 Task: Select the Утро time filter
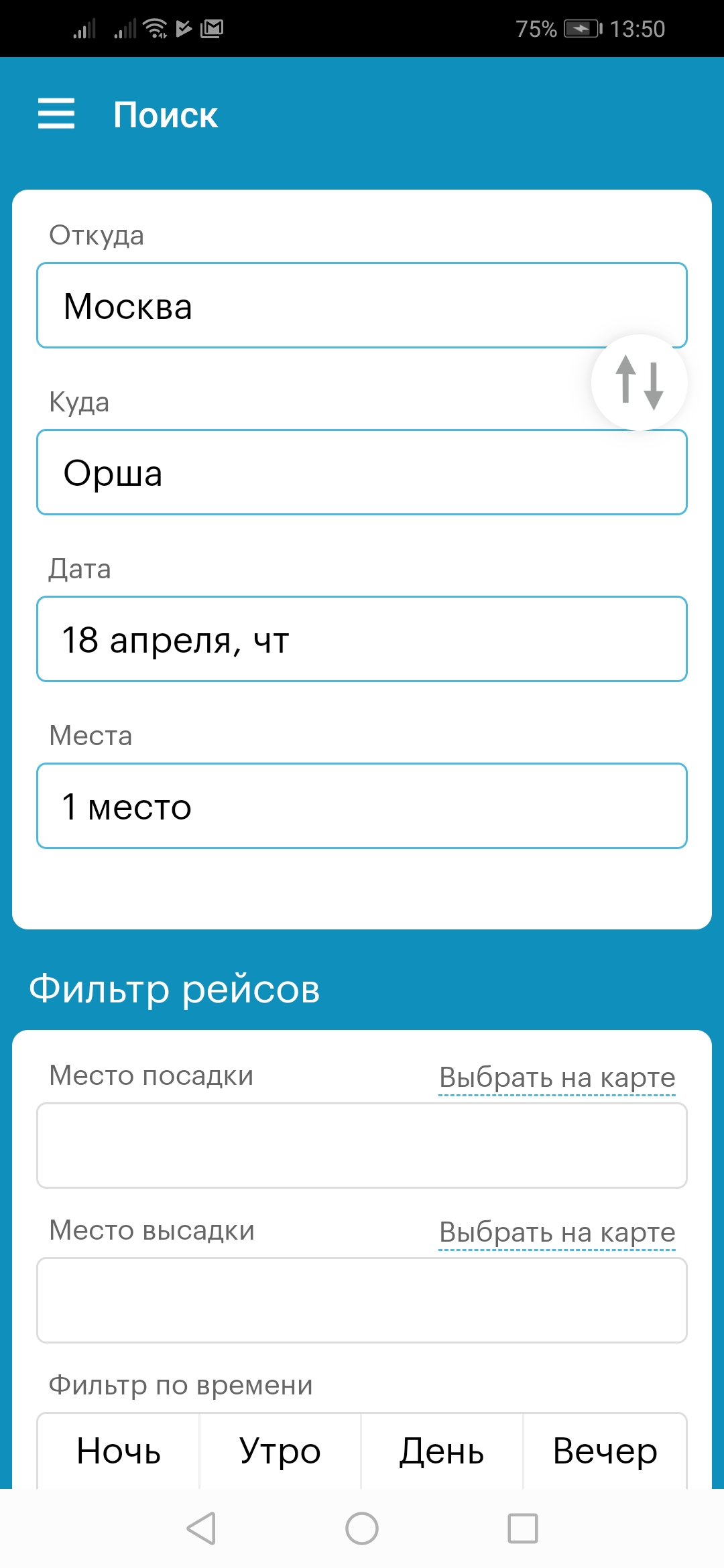[280, 1451]
